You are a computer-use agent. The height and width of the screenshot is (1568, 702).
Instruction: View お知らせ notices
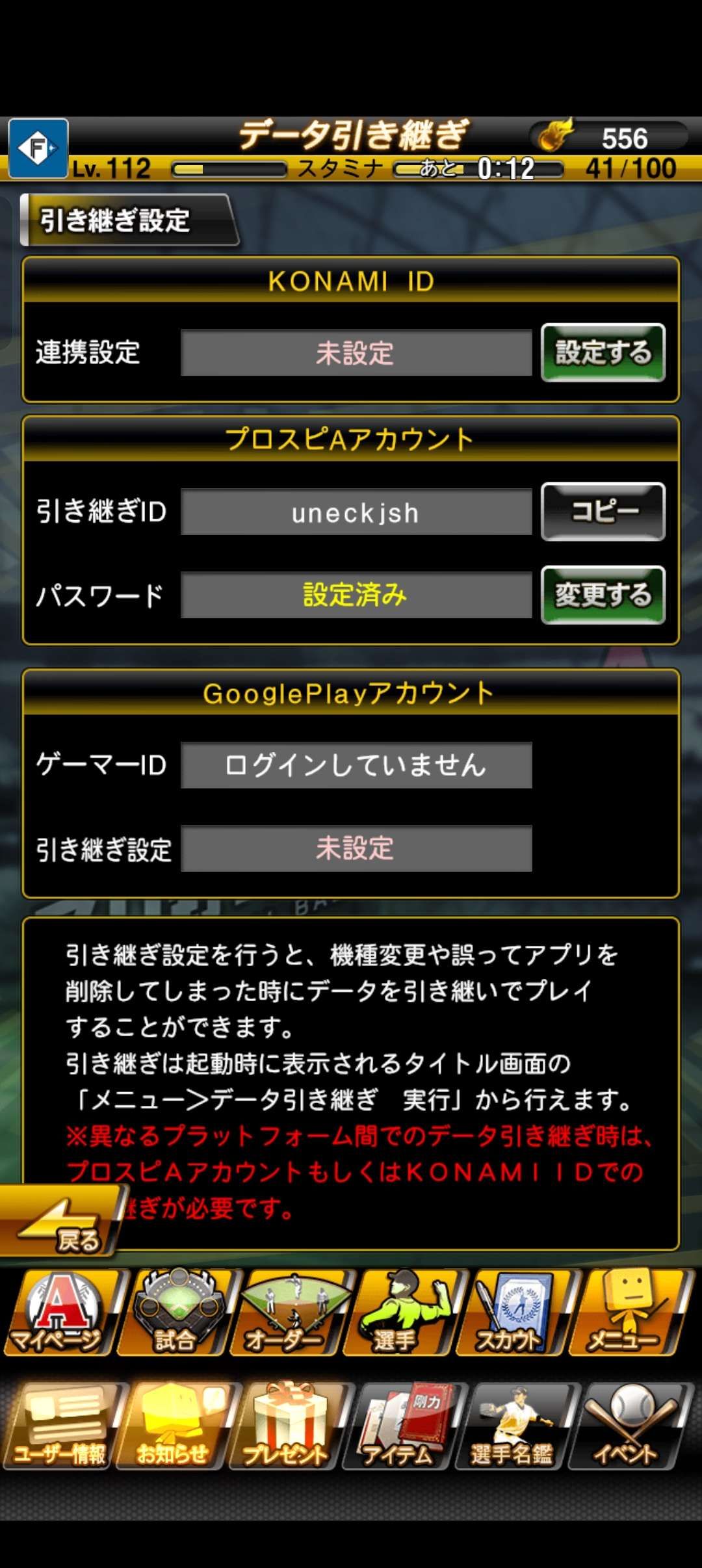[174, 1427]
